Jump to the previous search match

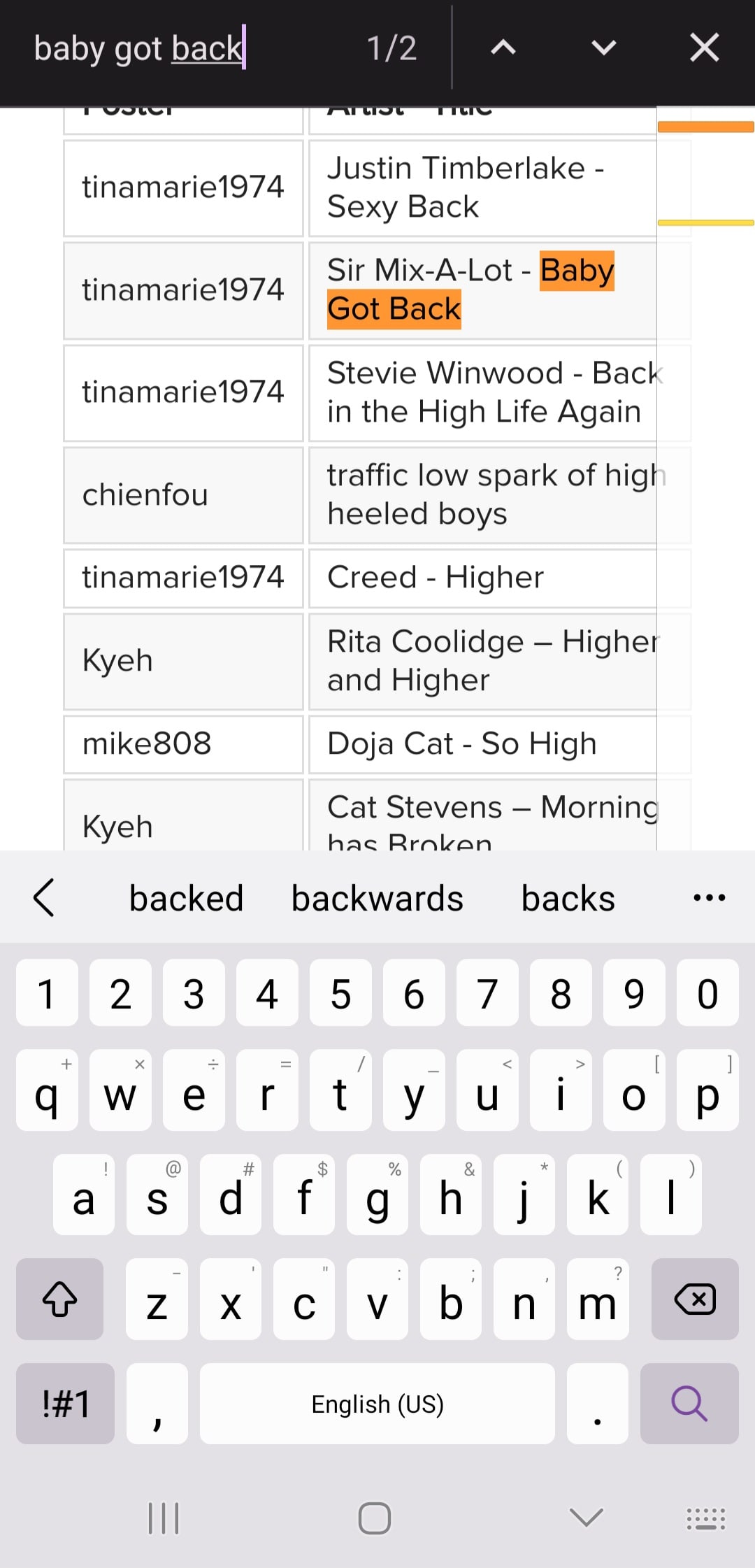[503, 48]
